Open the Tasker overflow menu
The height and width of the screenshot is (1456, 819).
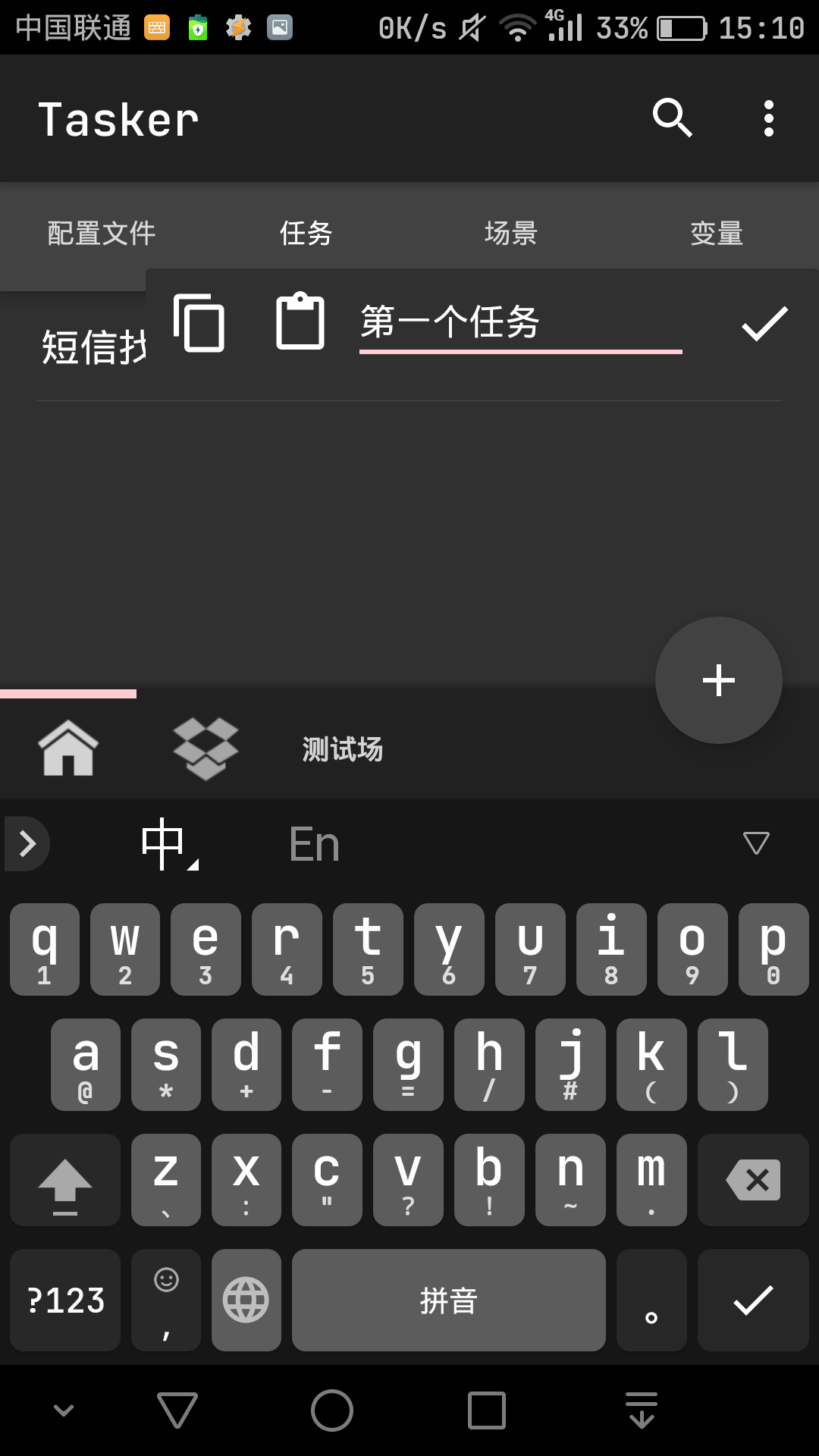click(x=768, y=118)
